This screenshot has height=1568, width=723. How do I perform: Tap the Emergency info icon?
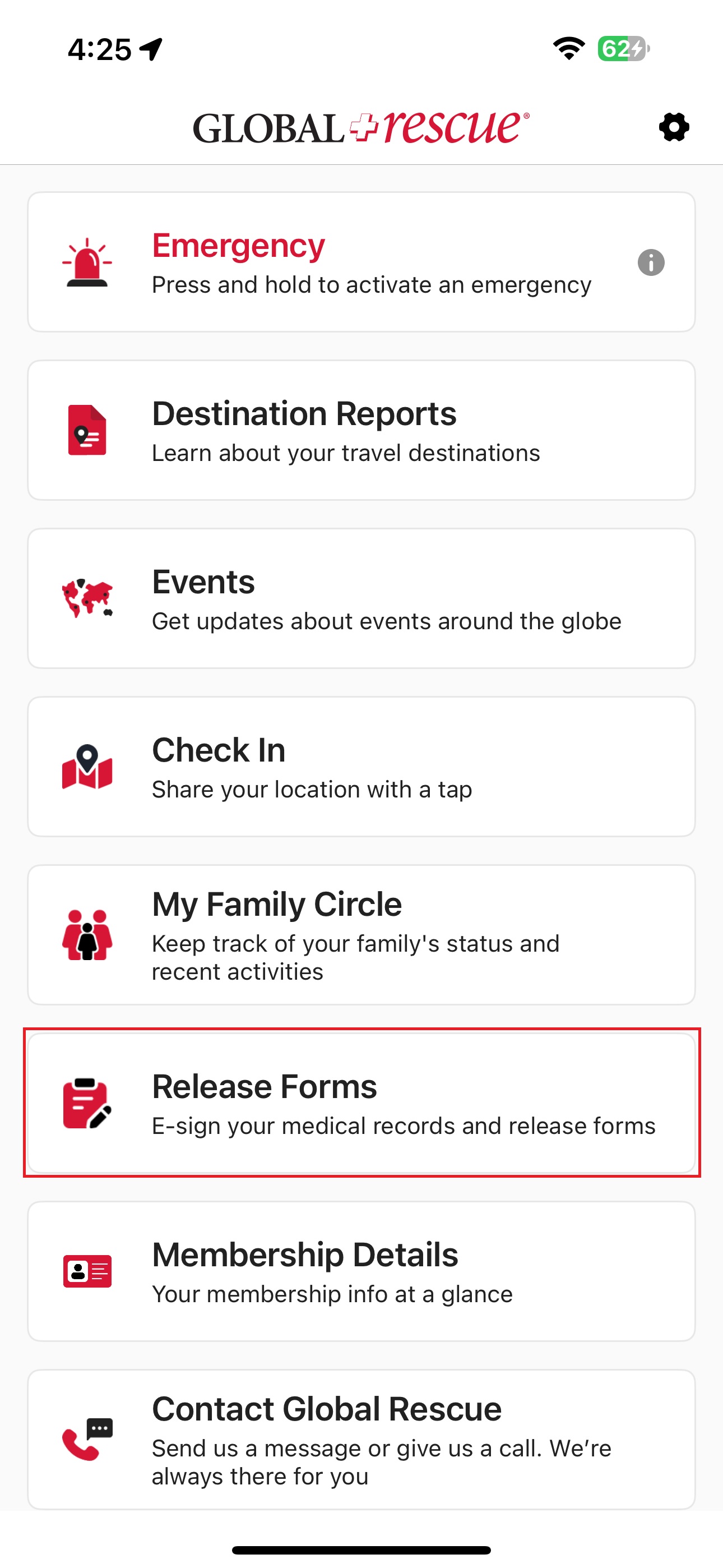tap(651, 263)
